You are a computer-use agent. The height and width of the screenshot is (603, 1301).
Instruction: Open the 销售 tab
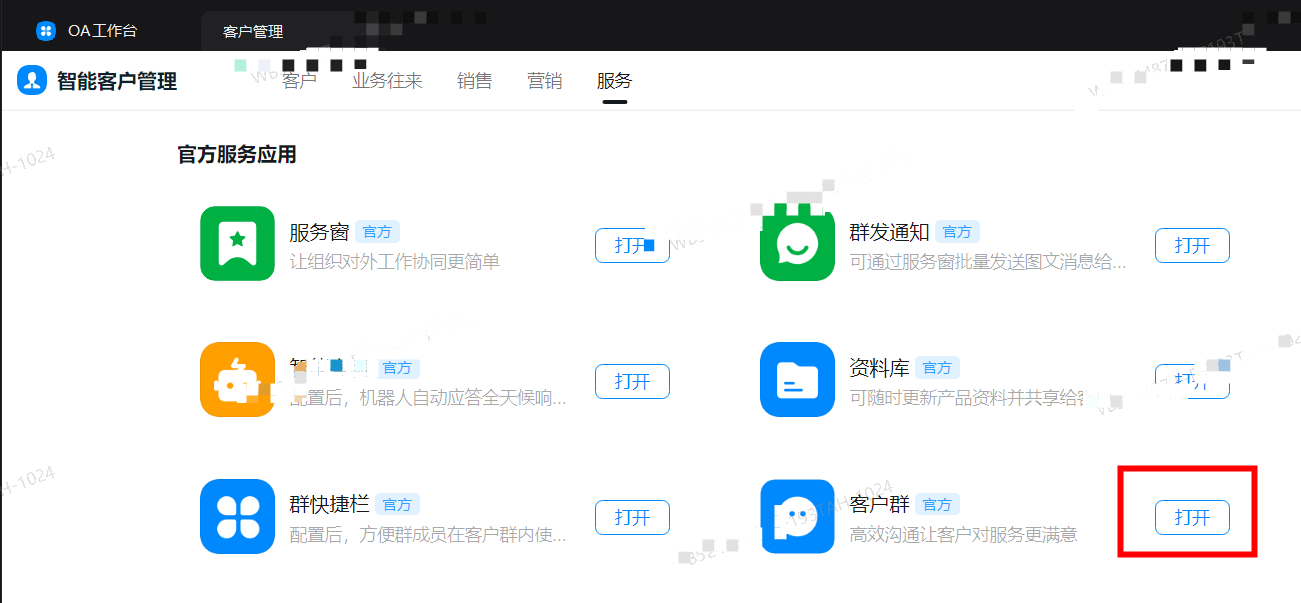[x=474, y=82]
